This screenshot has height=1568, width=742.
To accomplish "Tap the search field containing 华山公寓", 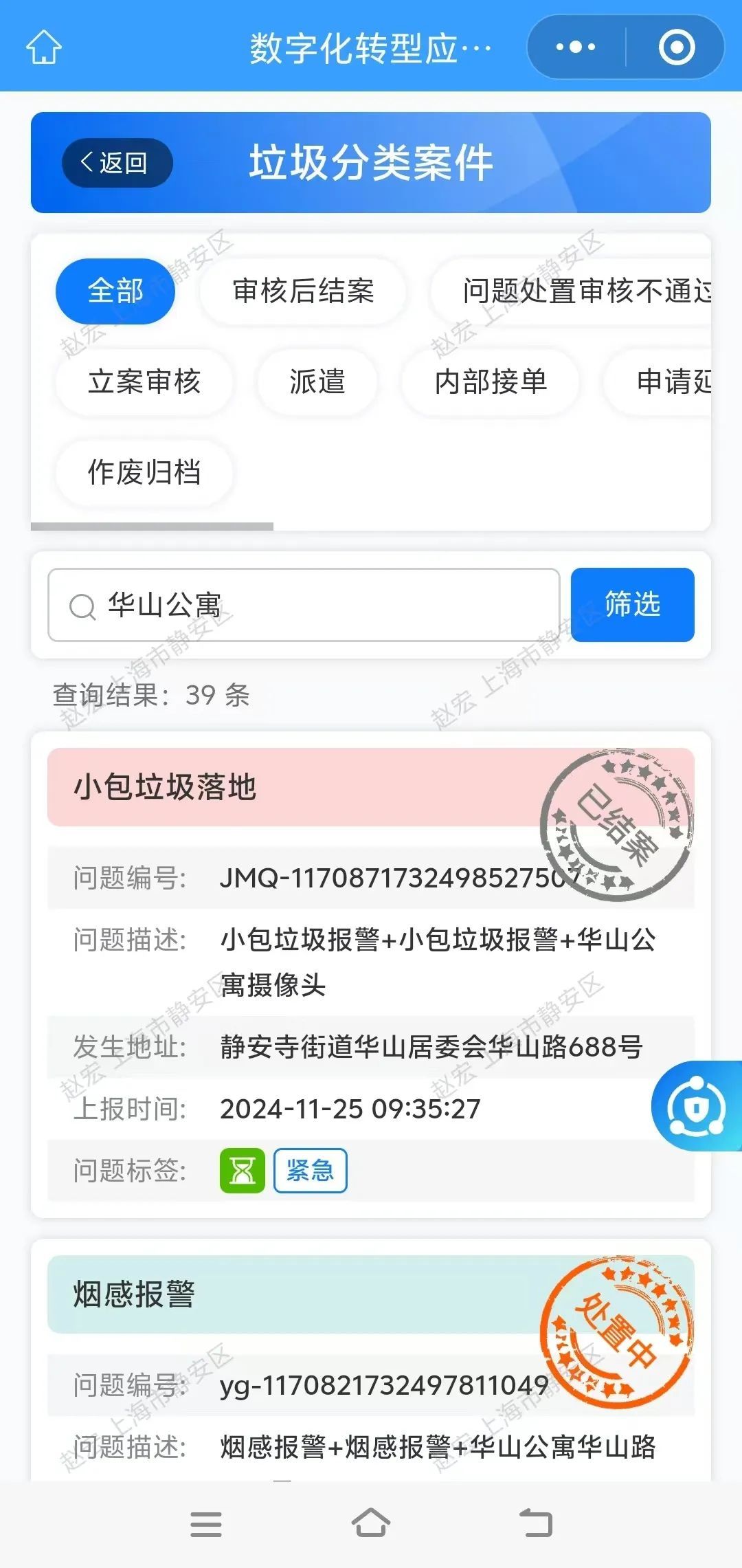I will pos(304,605).
